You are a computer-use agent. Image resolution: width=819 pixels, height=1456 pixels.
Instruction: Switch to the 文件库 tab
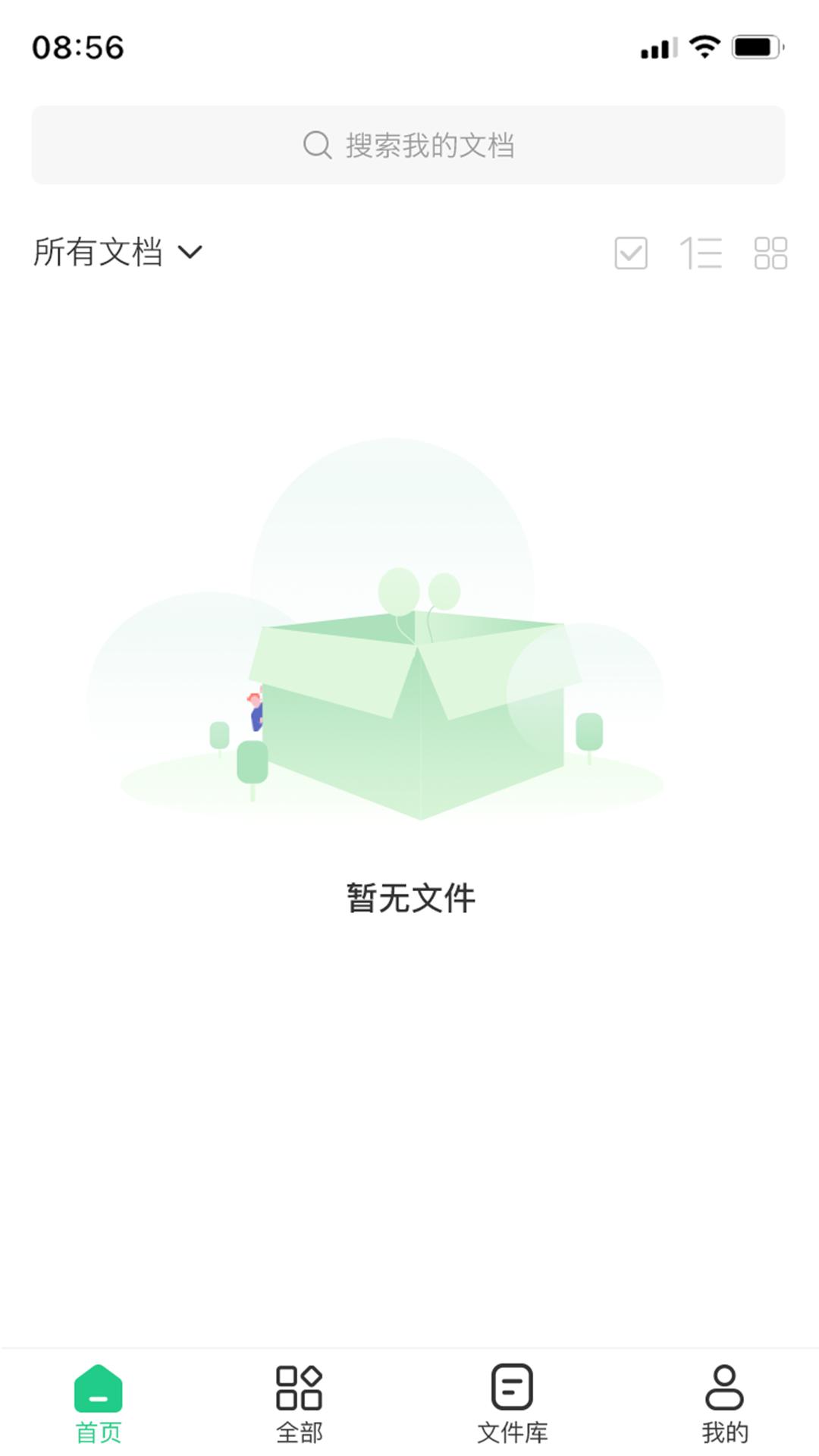(512, 1404)
